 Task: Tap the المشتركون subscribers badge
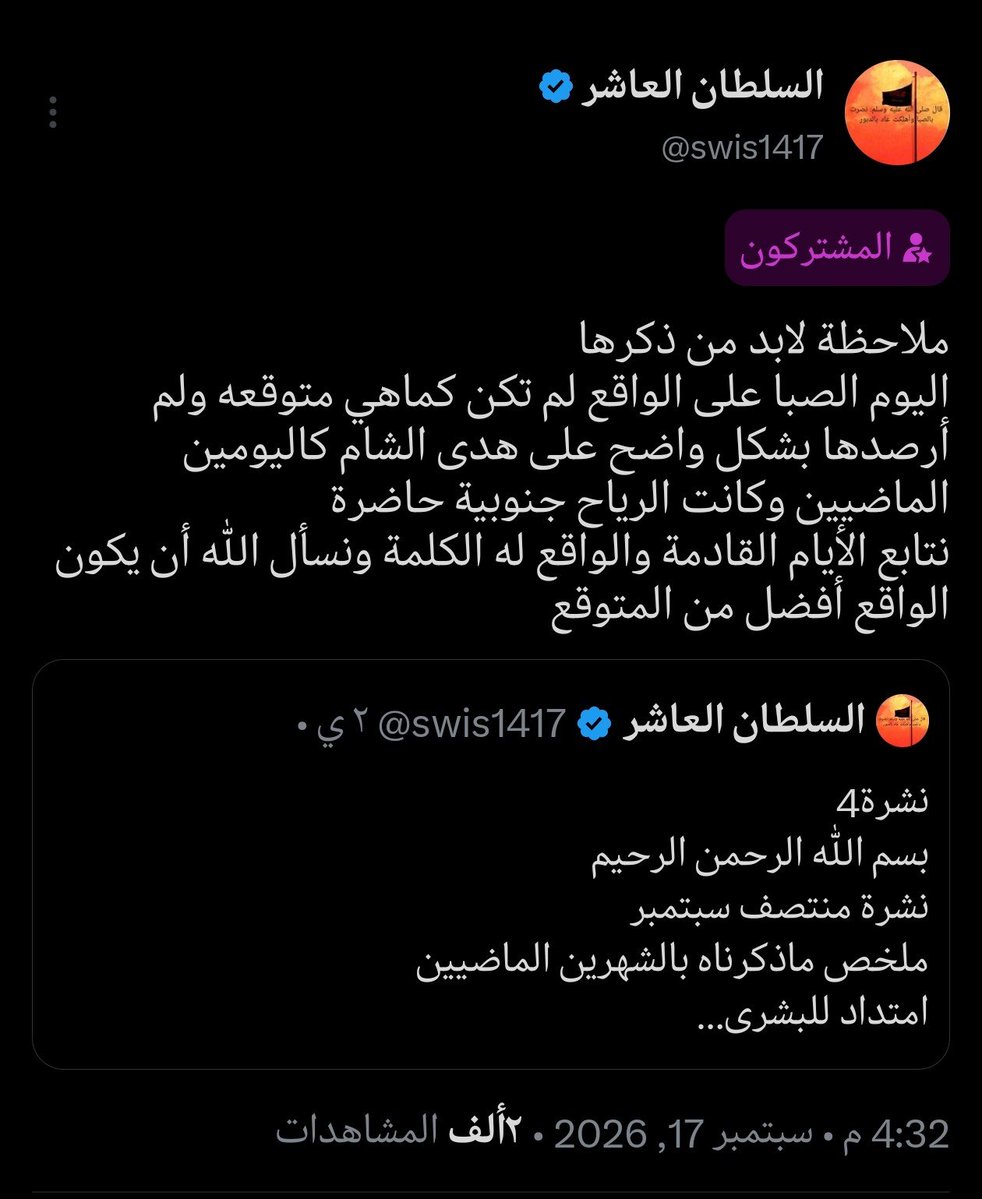837,248
